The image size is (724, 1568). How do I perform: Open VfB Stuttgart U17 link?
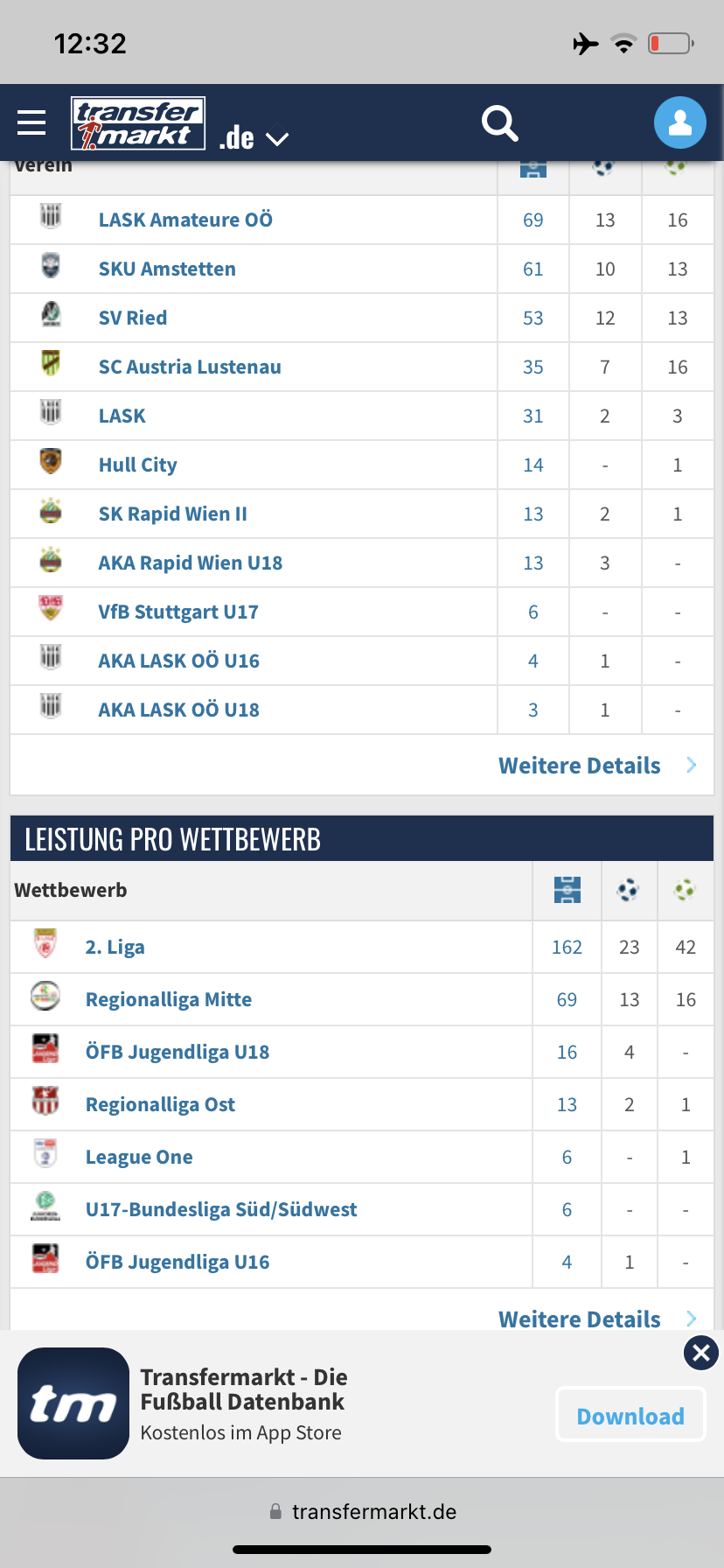(x=178, y=612)
